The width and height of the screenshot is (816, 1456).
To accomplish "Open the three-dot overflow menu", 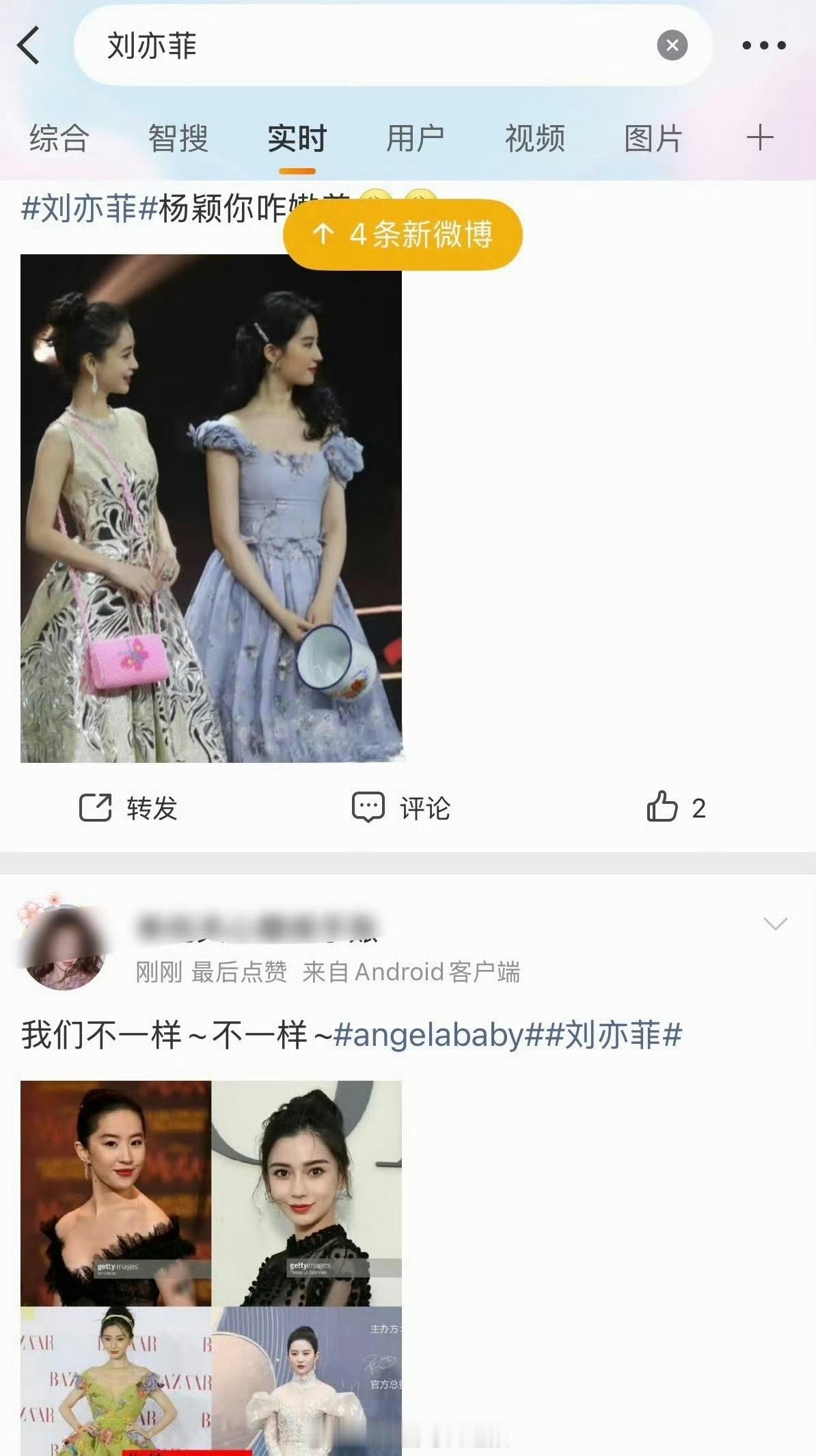I will [765, 46].
